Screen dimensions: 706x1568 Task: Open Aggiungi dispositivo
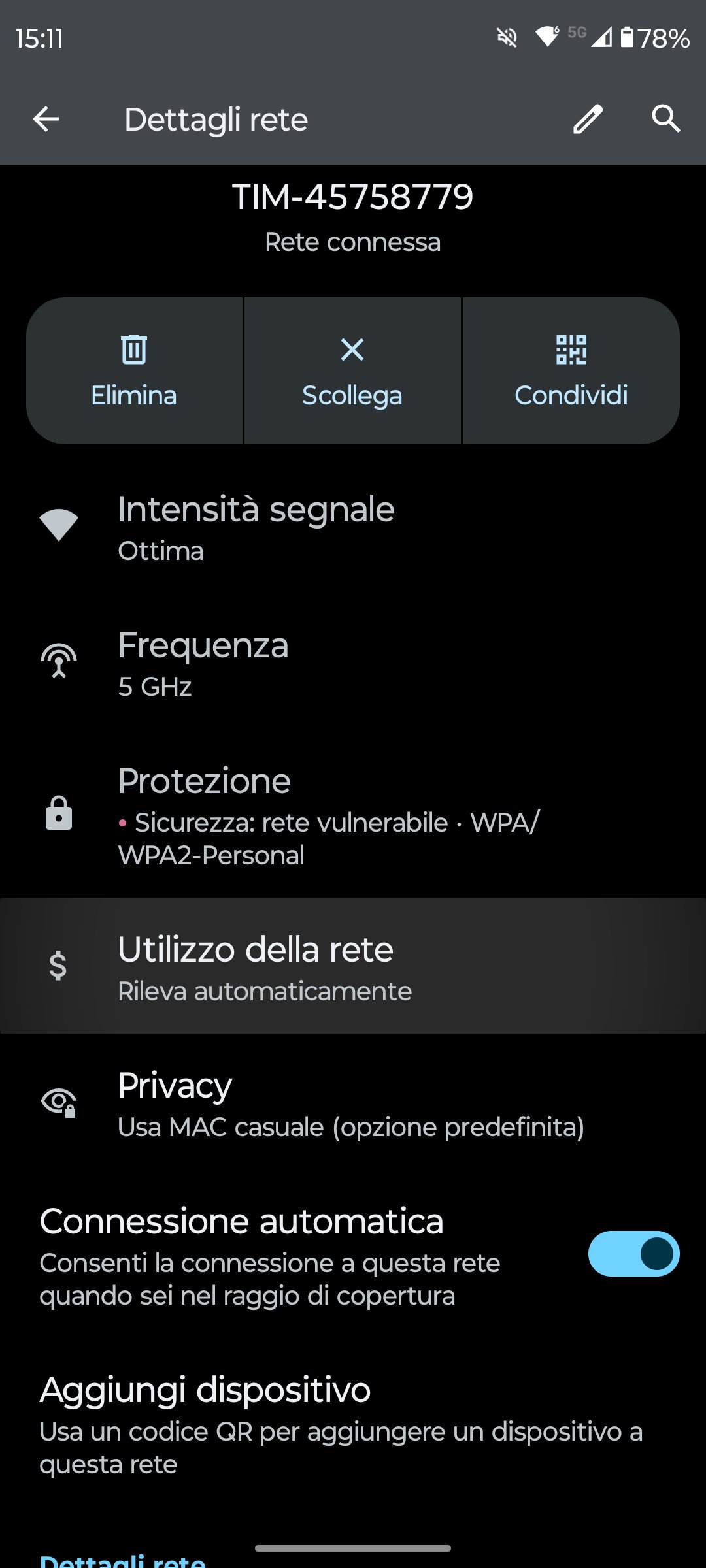coord(353,1424)
